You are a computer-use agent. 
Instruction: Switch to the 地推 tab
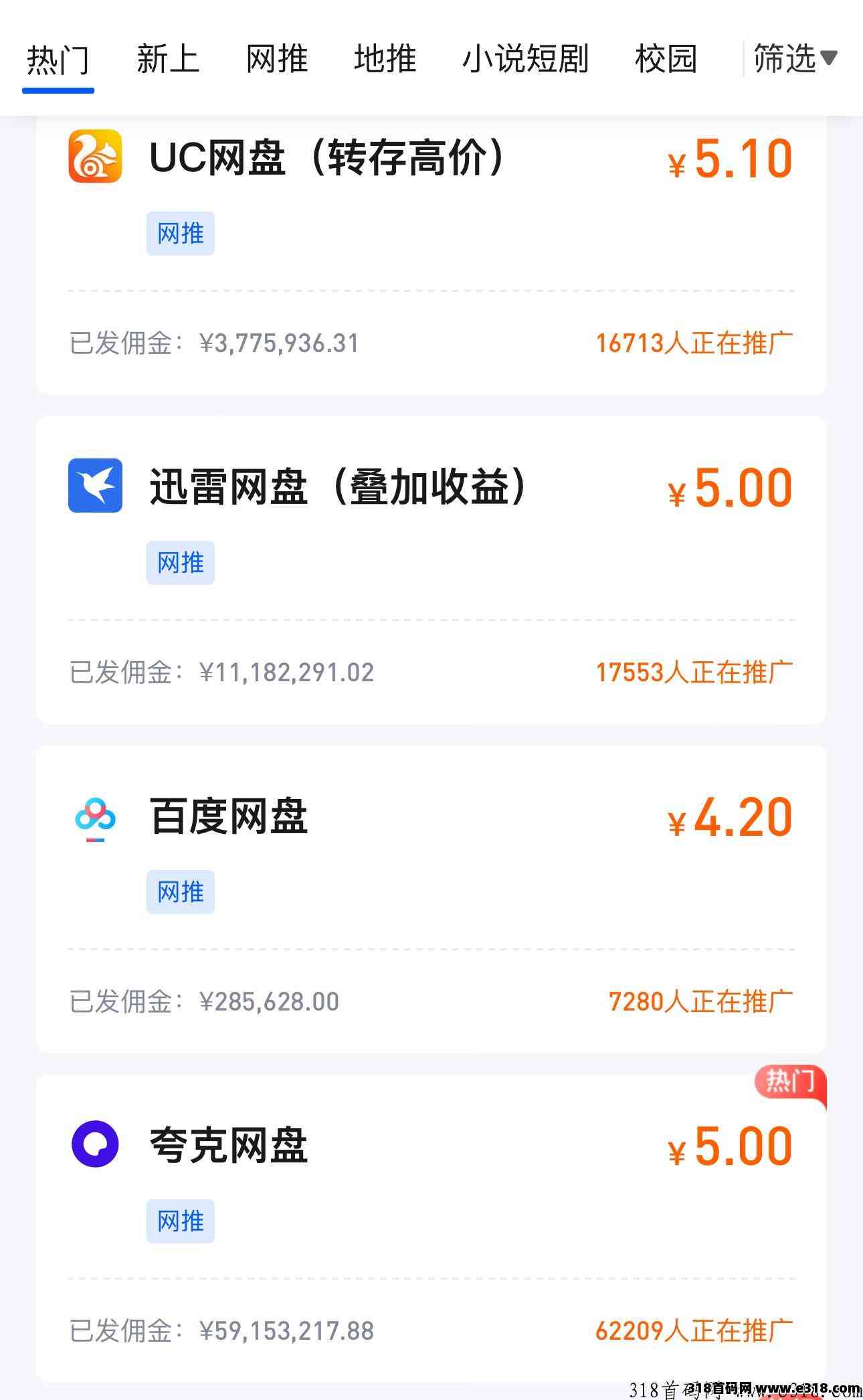(385, 59)
